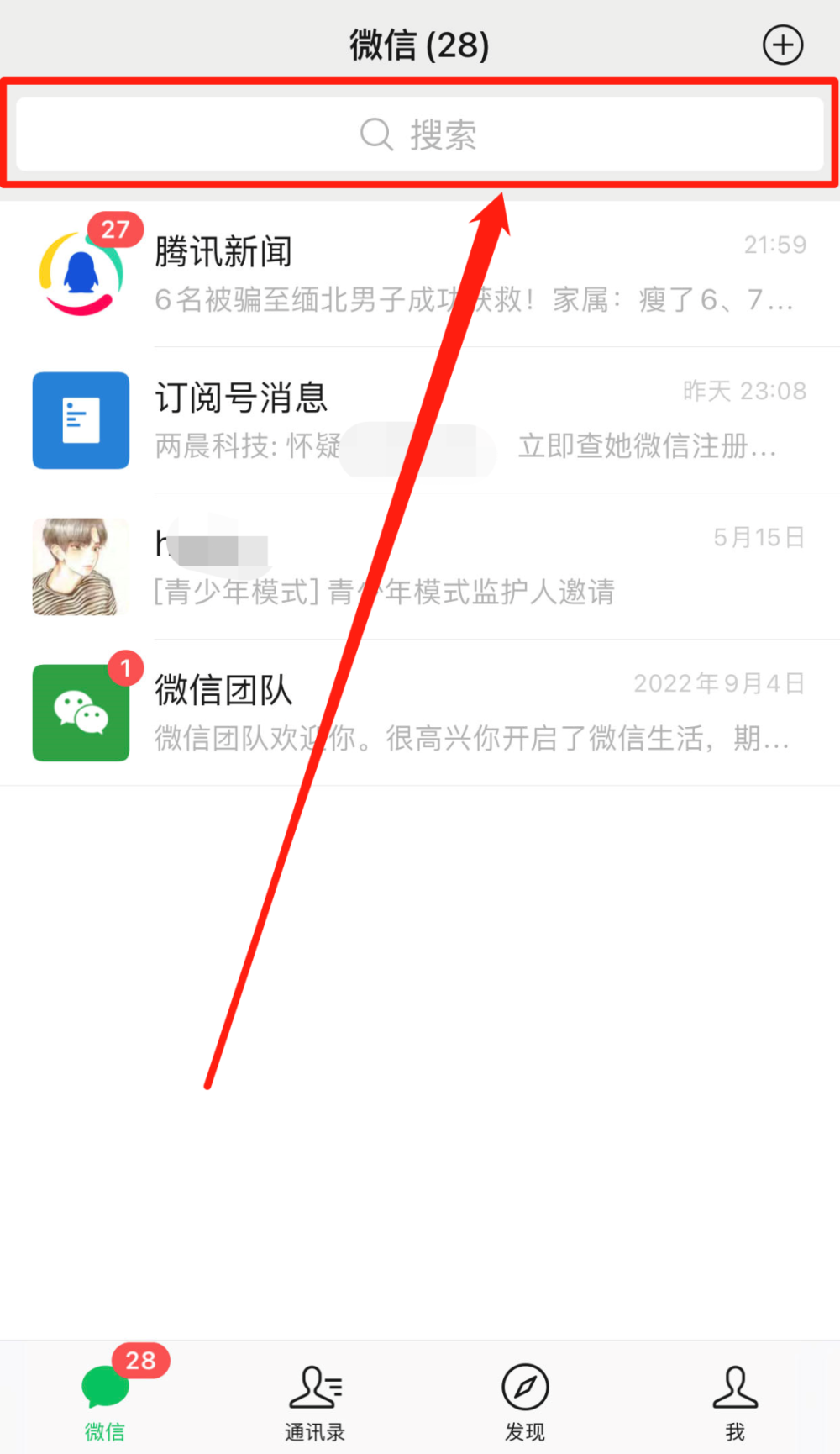The width and height of the screenshot is (840, 1454).
Task: Open the plus menu at top right
Action: point(783,45)
